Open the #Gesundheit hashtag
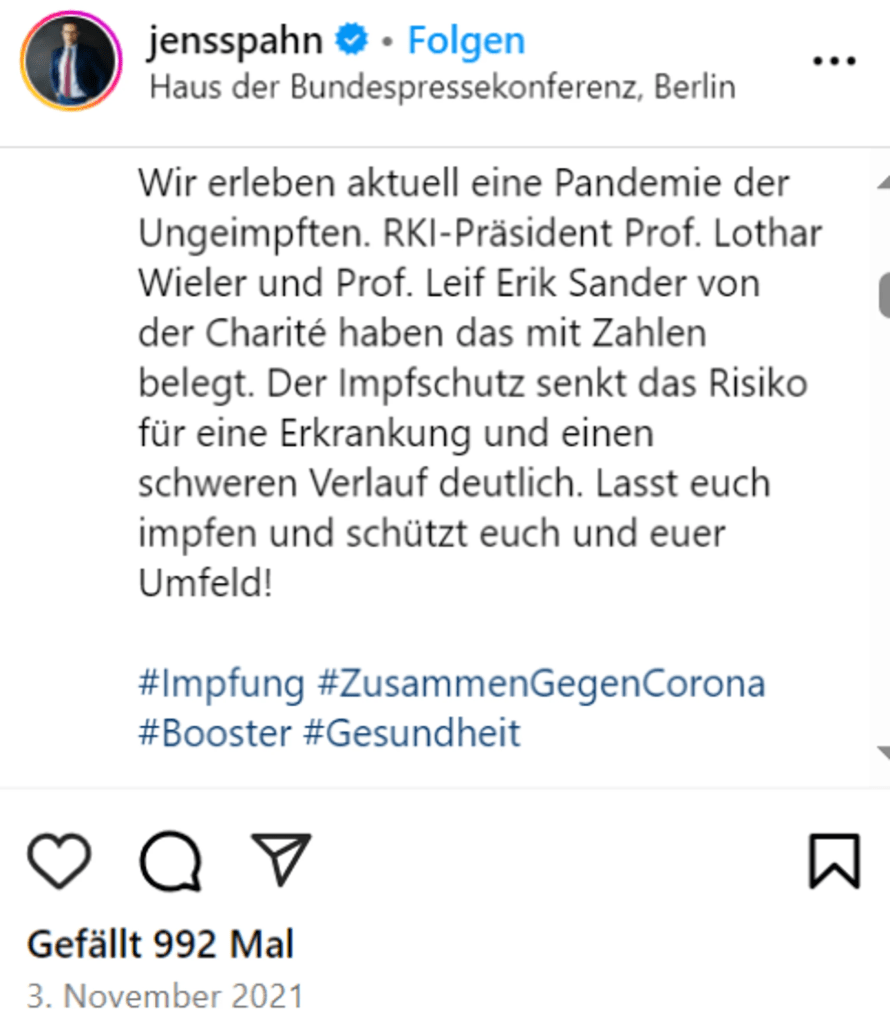This screenshot has height=1024, width=890. pos(411,733)
